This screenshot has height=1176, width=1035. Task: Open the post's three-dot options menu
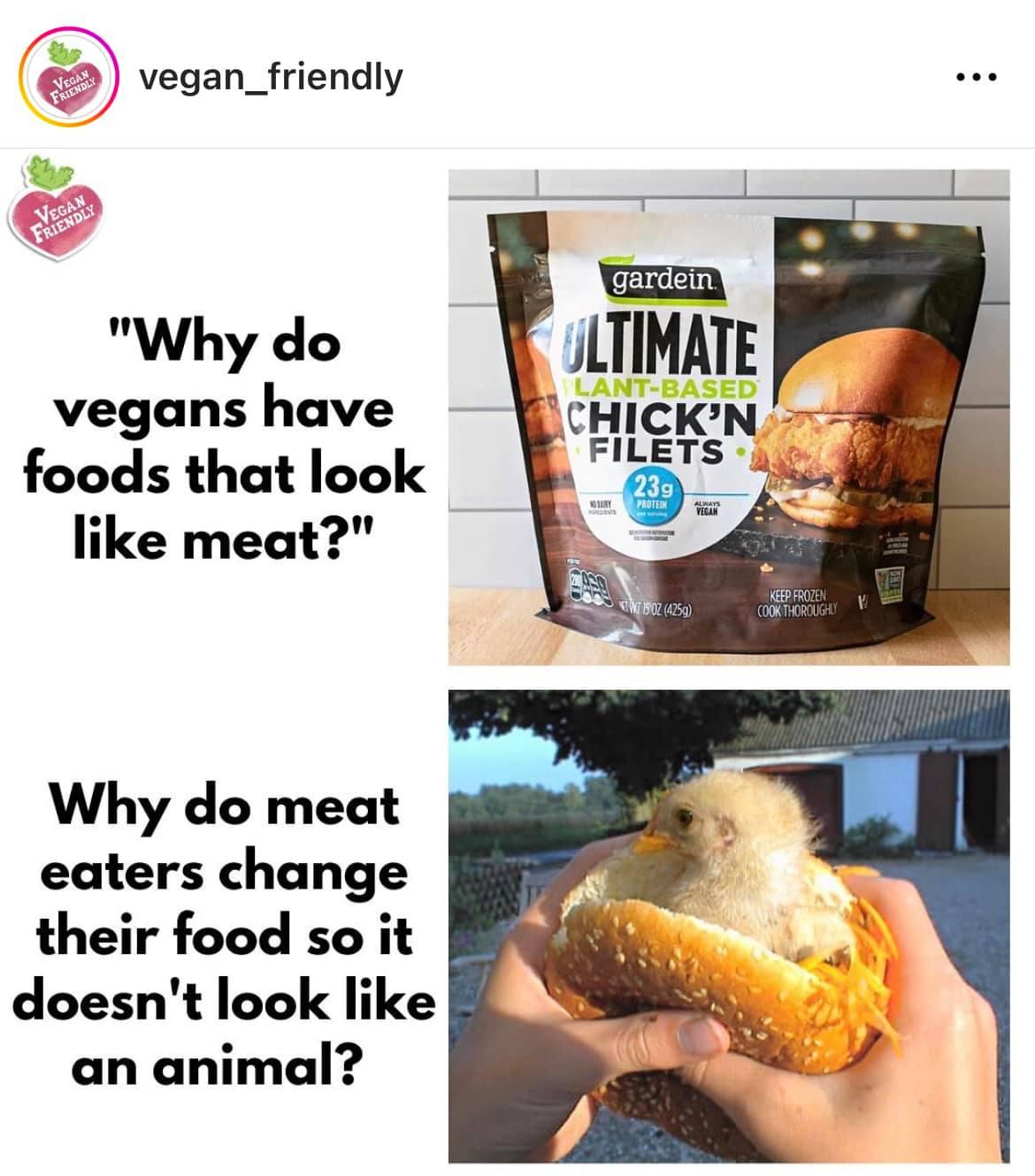(977, 77)
